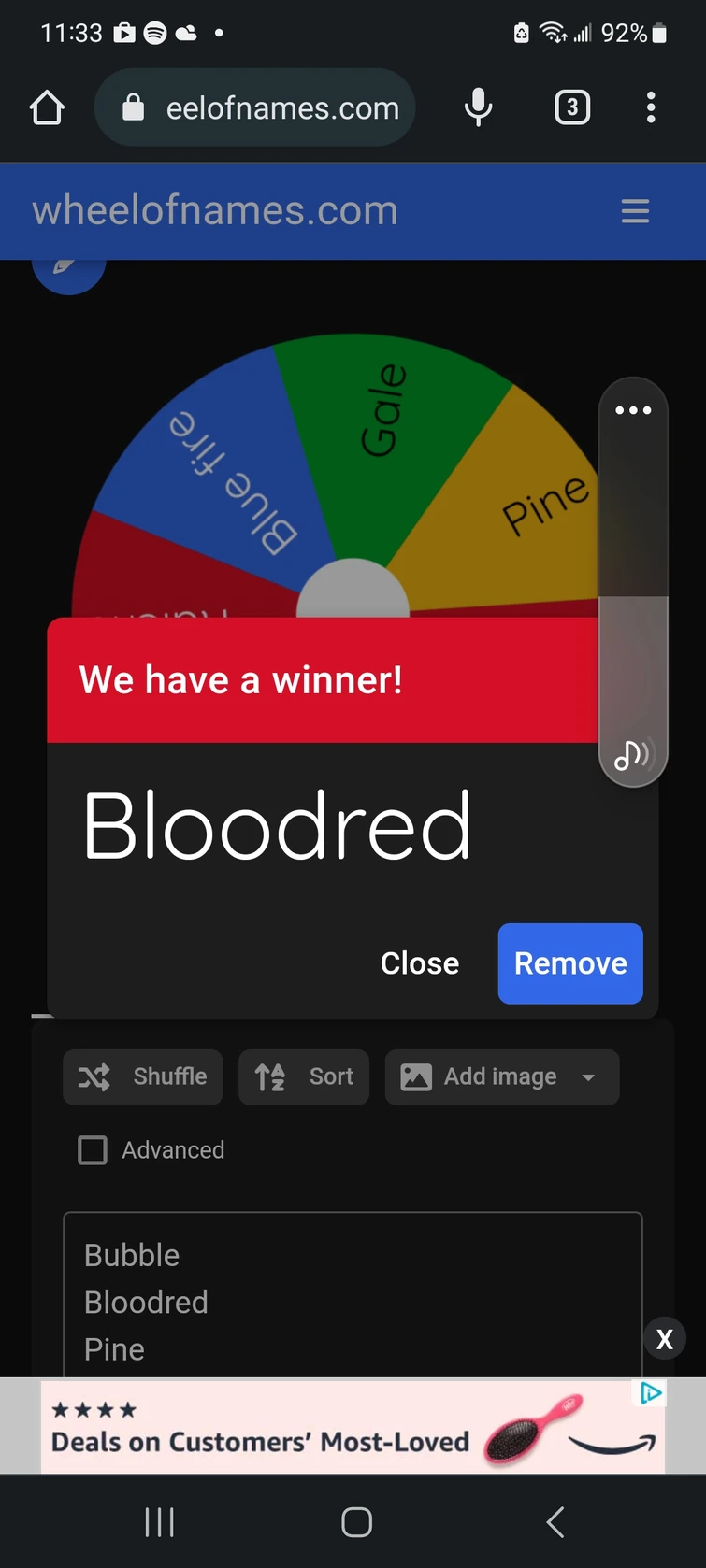Open Chrome's three-dot overflow menu
Viewport: 706px width, 1568px height.
tap(651, 107)
